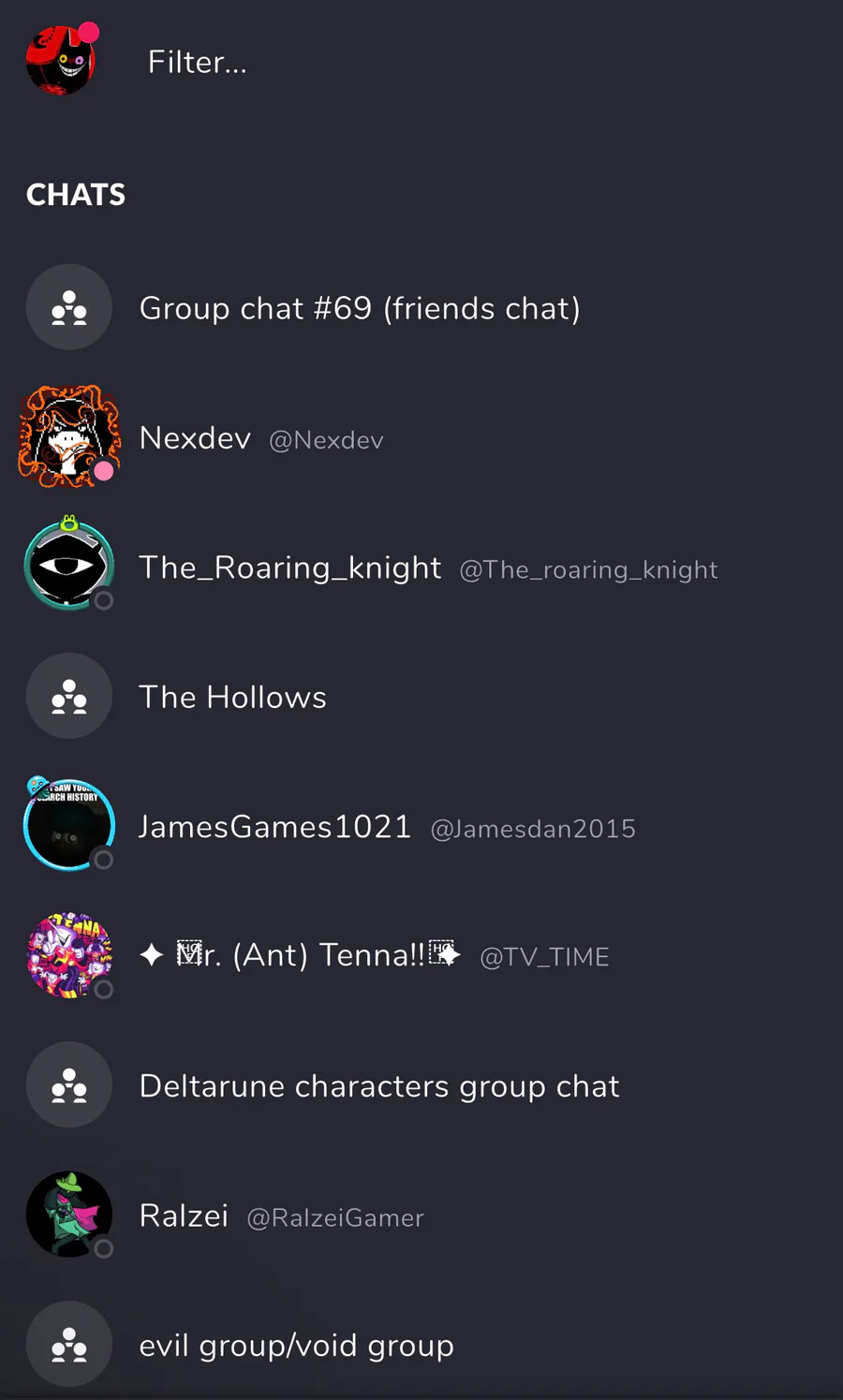Image resolution: width=843 pixels, height=1400 pixels.
Task: Open your profile avatar at top
Action: click(61, 61)
